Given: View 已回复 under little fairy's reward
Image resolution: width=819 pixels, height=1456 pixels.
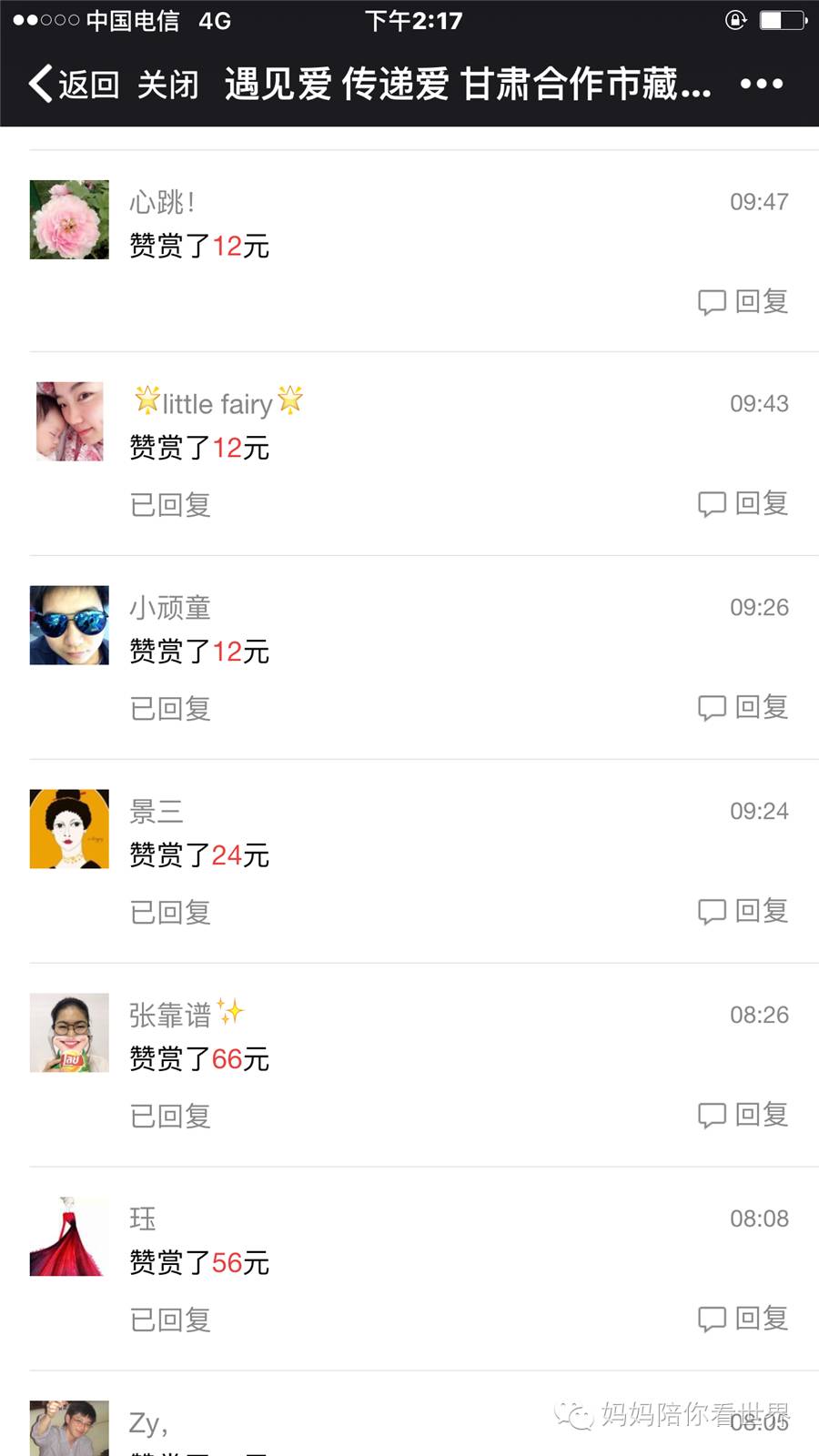Looking at the screenshot, I should coord(170,504).
